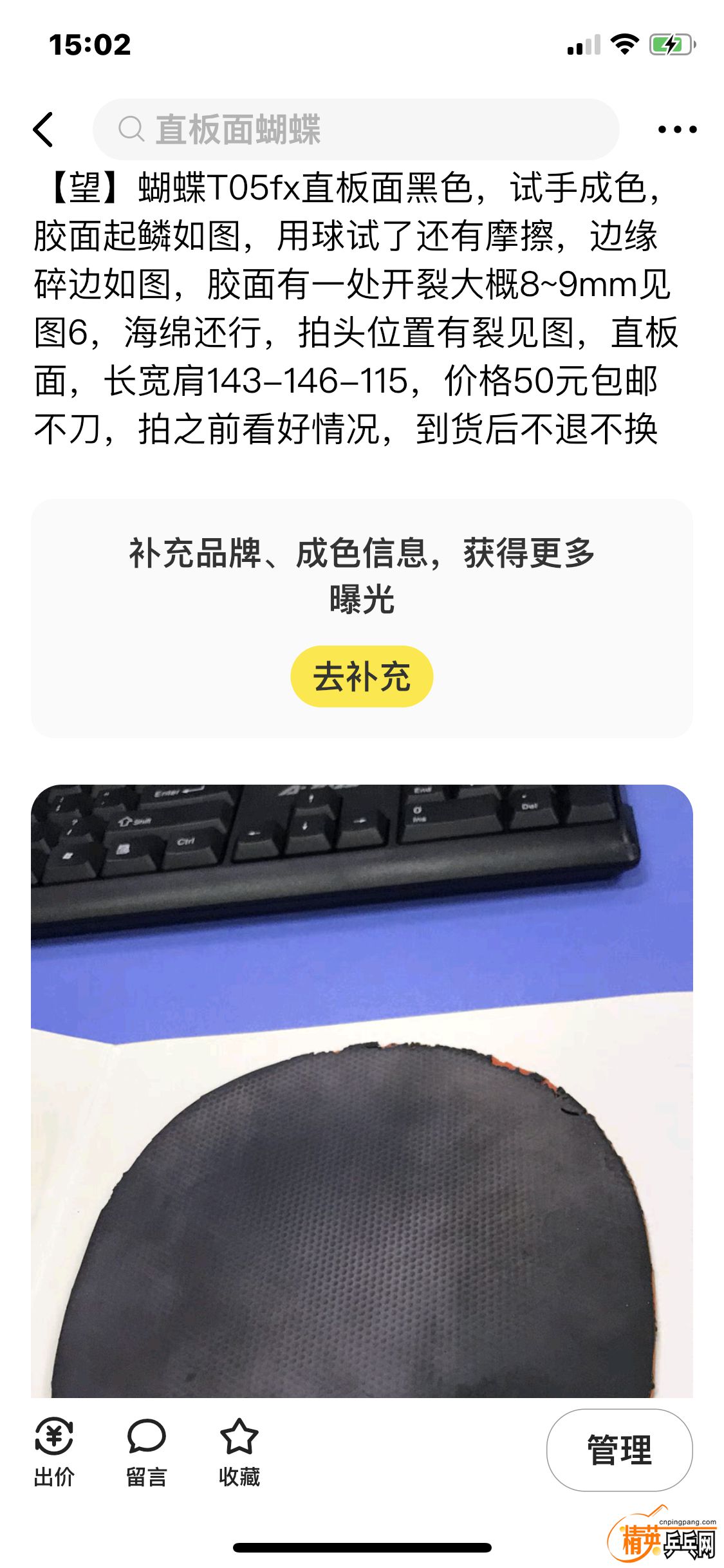Open the three-dot overflow menu
This screenshot has height=1568, width=724.
click(x=677, y=129)
